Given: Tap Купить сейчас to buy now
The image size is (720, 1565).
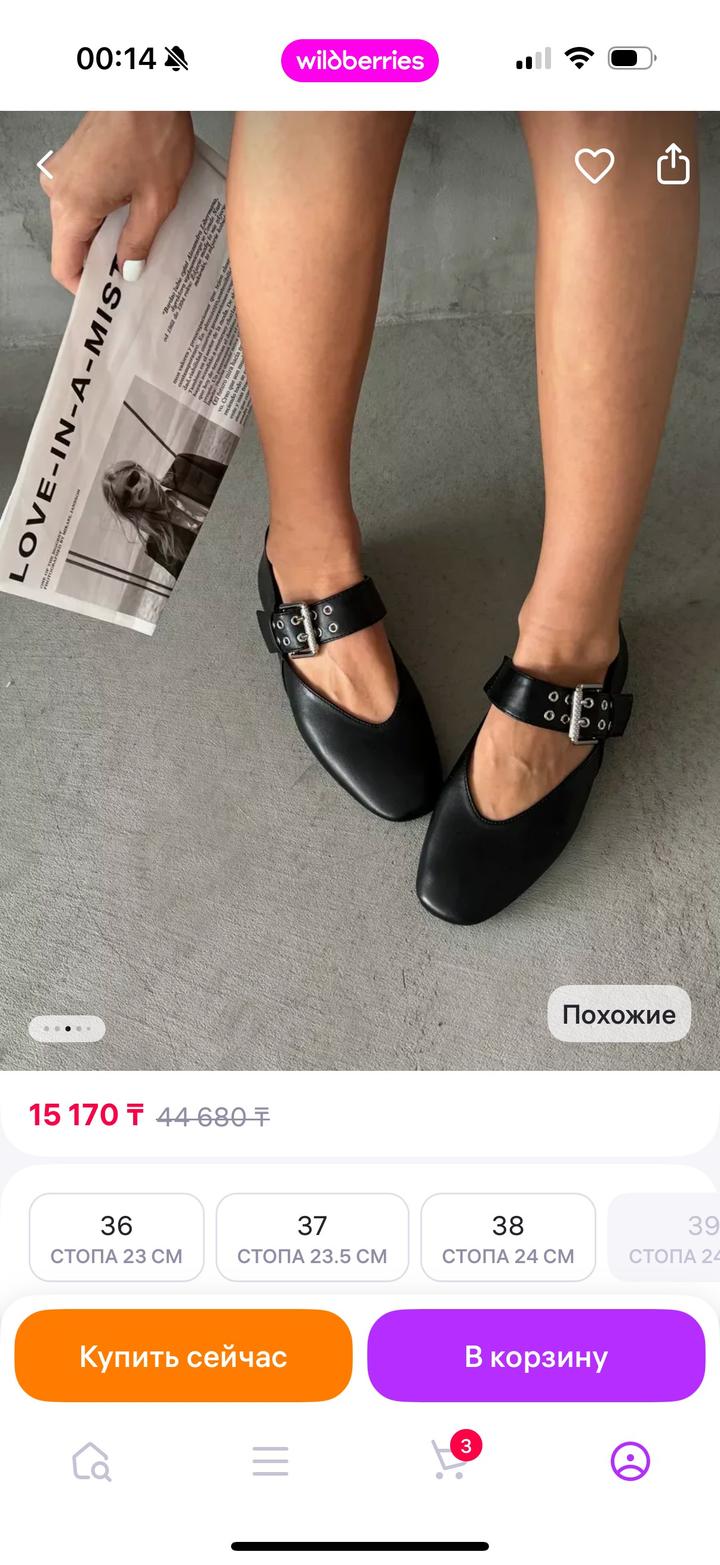Looking at the screenshot, I should pyautogui.click(x=183, y=1356).
